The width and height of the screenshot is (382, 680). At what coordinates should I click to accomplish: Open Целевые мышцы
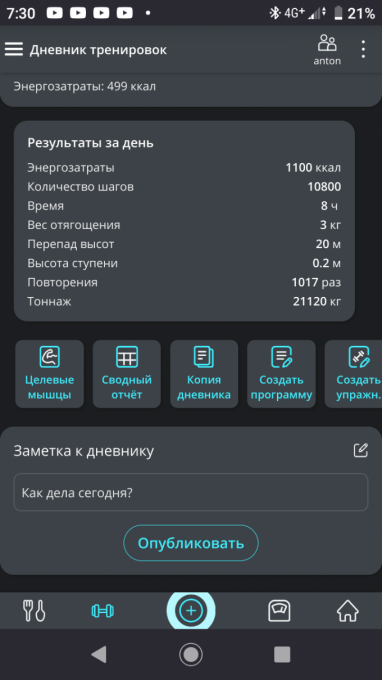pyautogui.click(x=49, y=374)
